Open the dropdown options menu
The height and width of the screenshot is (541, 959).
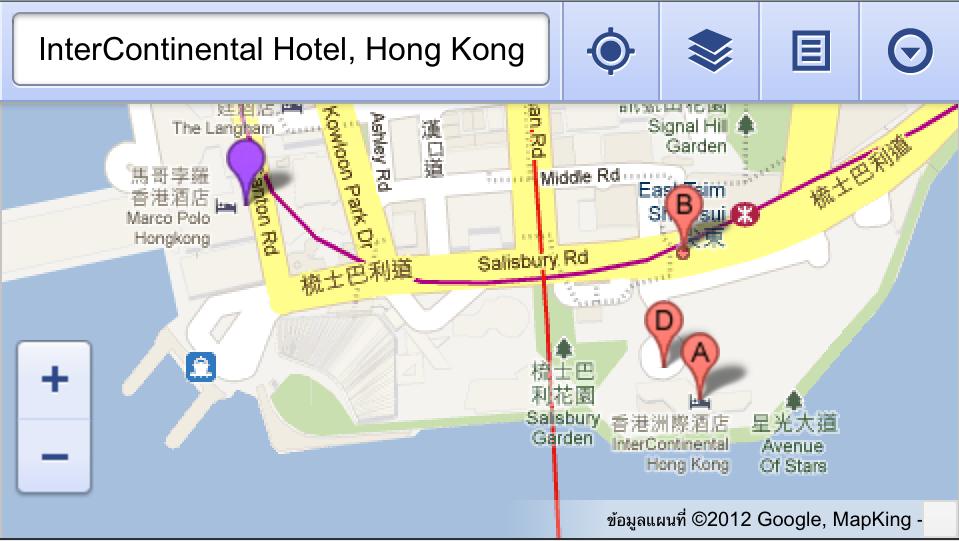pos(909,50)
